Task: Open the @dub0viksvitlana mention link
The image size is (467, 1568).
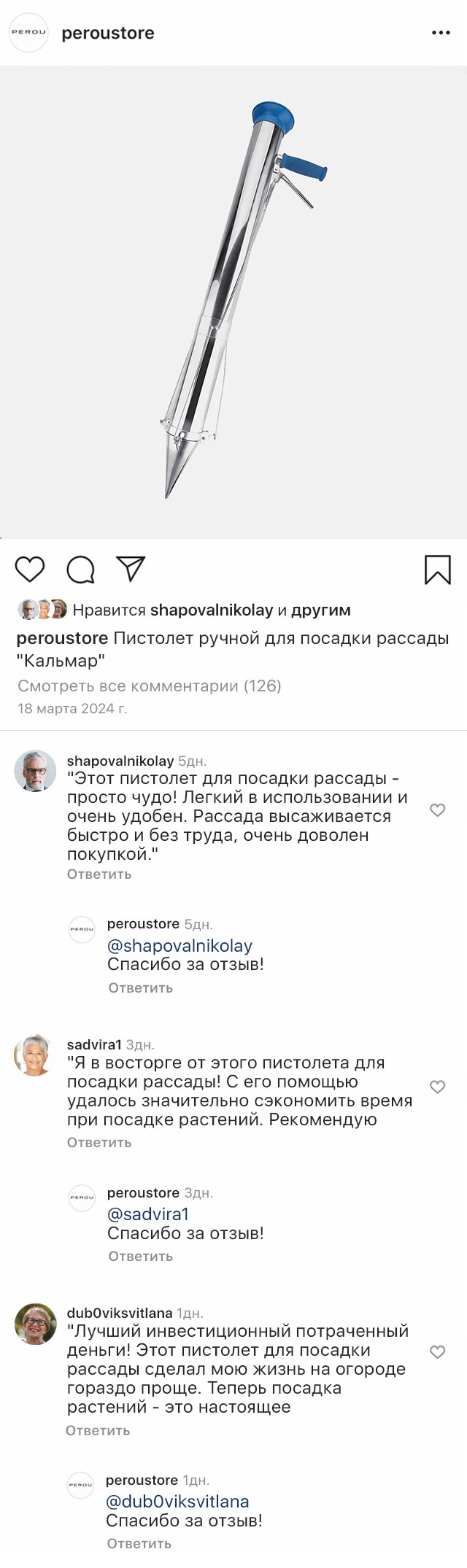Action: click(x=177, y=1502)
